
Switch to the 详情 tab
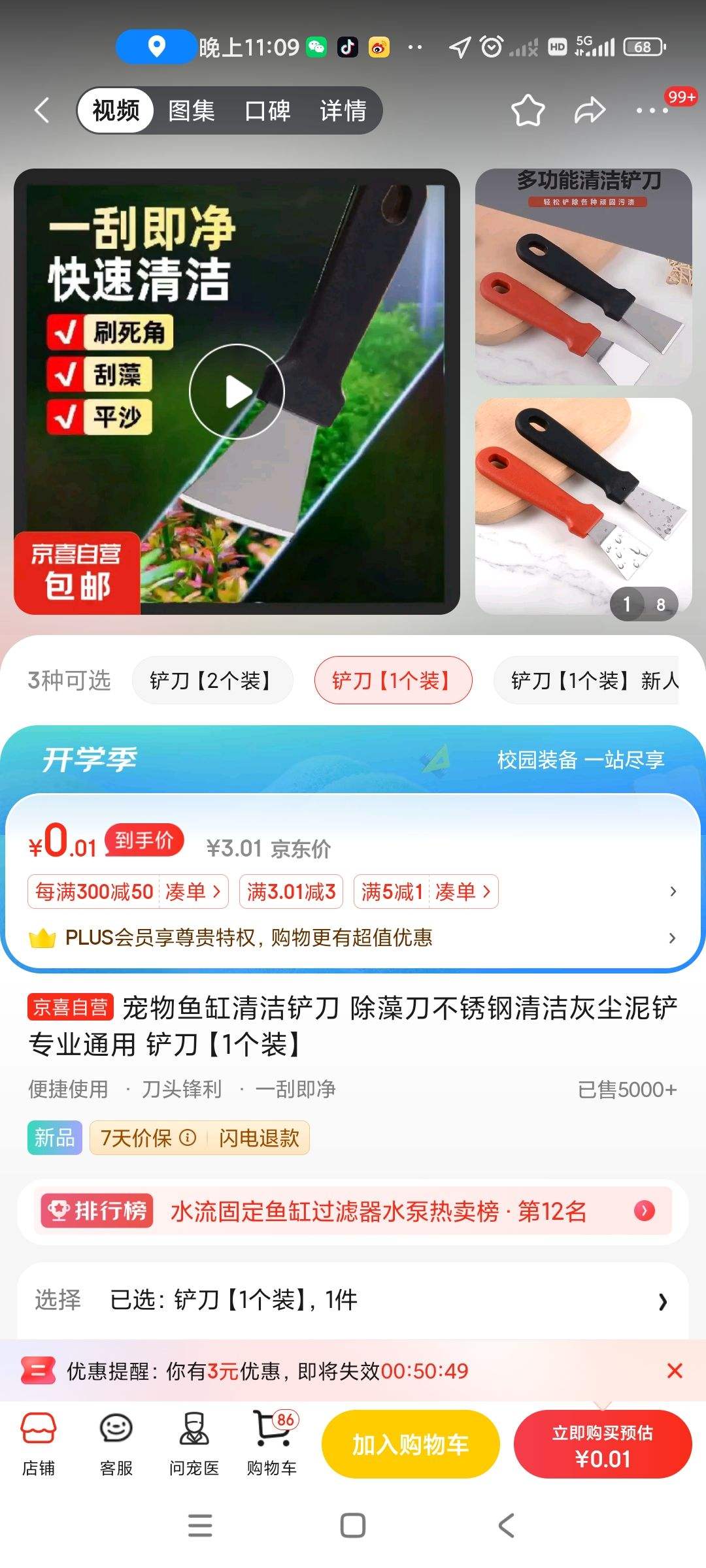[x=343, y=110]
